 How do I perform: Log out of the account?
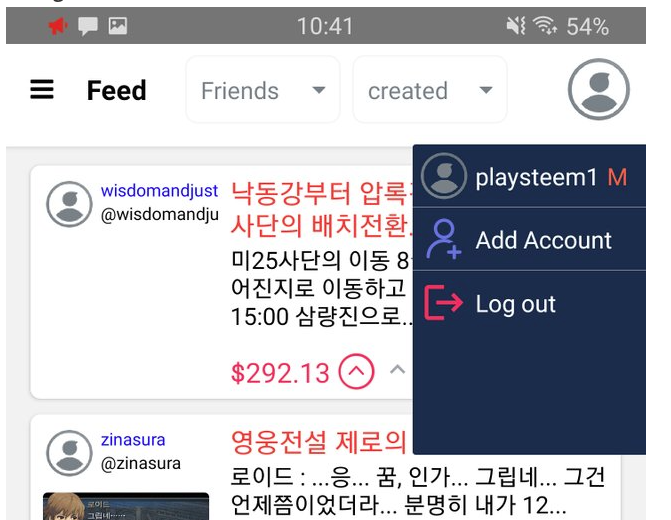[529, 303]
